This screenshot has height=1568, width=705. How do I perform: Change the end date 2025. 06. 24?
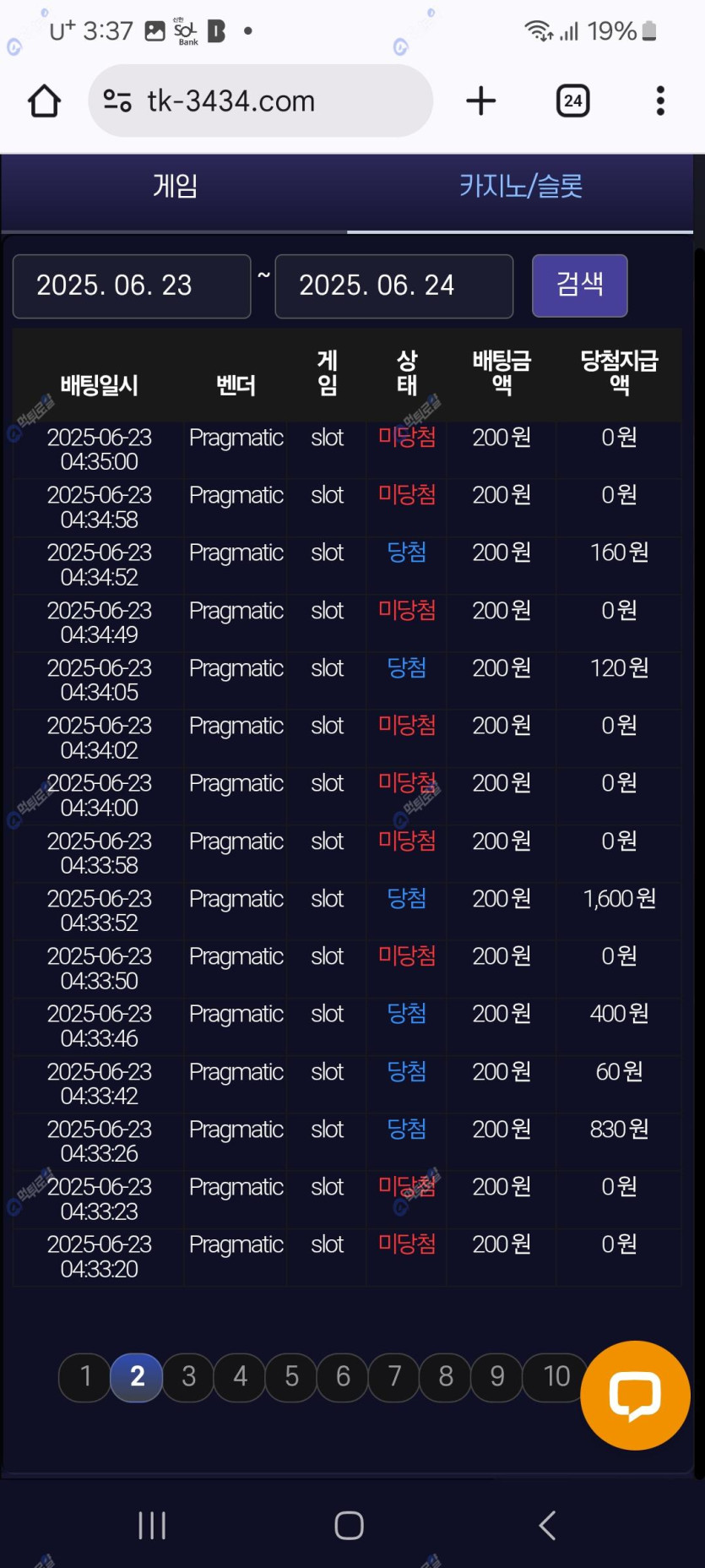coord(393,286)
